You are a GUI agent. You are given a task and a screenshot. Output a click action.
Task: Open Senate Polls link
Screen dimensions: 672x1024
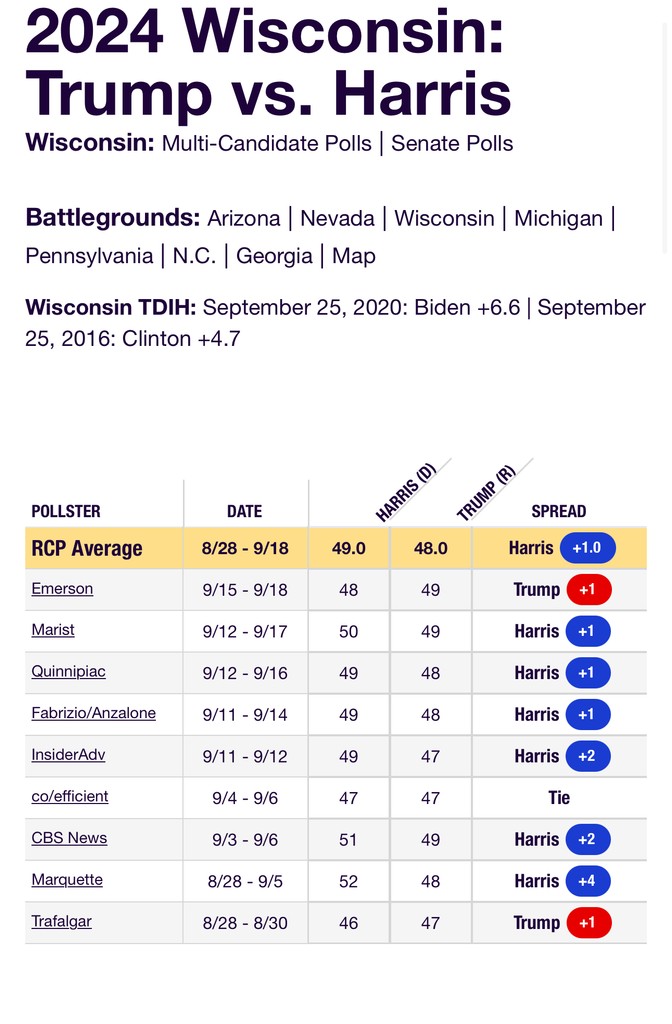point(452,143)
